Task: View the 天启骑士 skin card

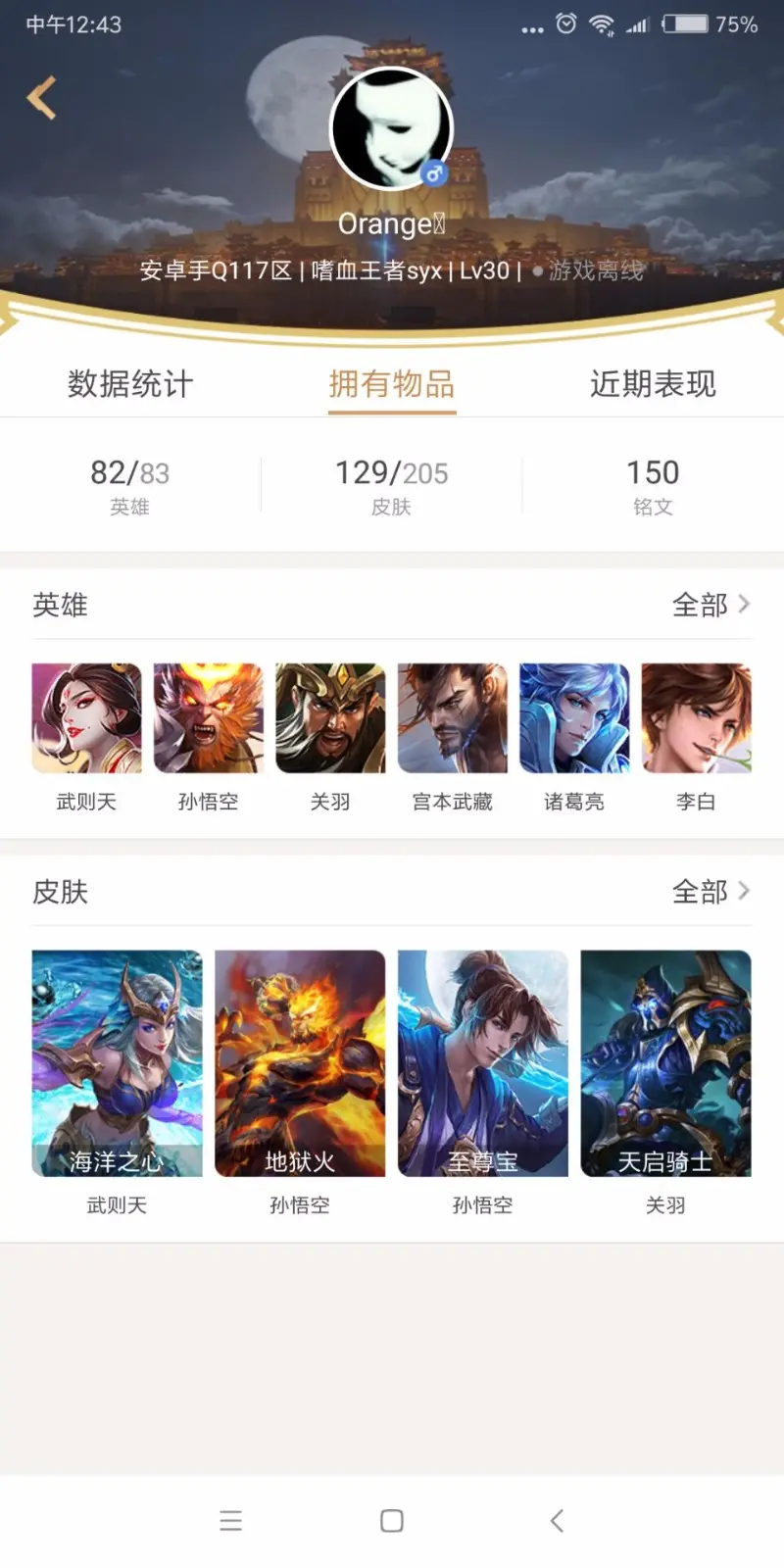Action: 666,1063
